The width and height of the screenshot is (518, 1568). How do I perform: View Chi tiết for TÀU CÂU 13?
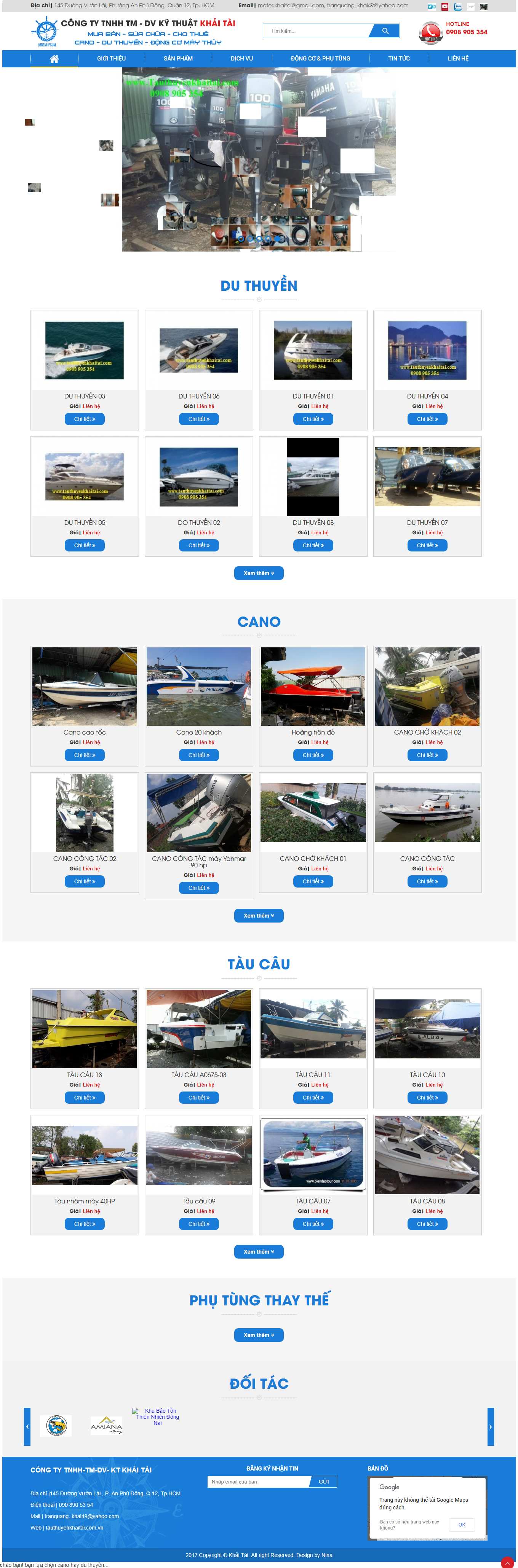click(84, 1097)
